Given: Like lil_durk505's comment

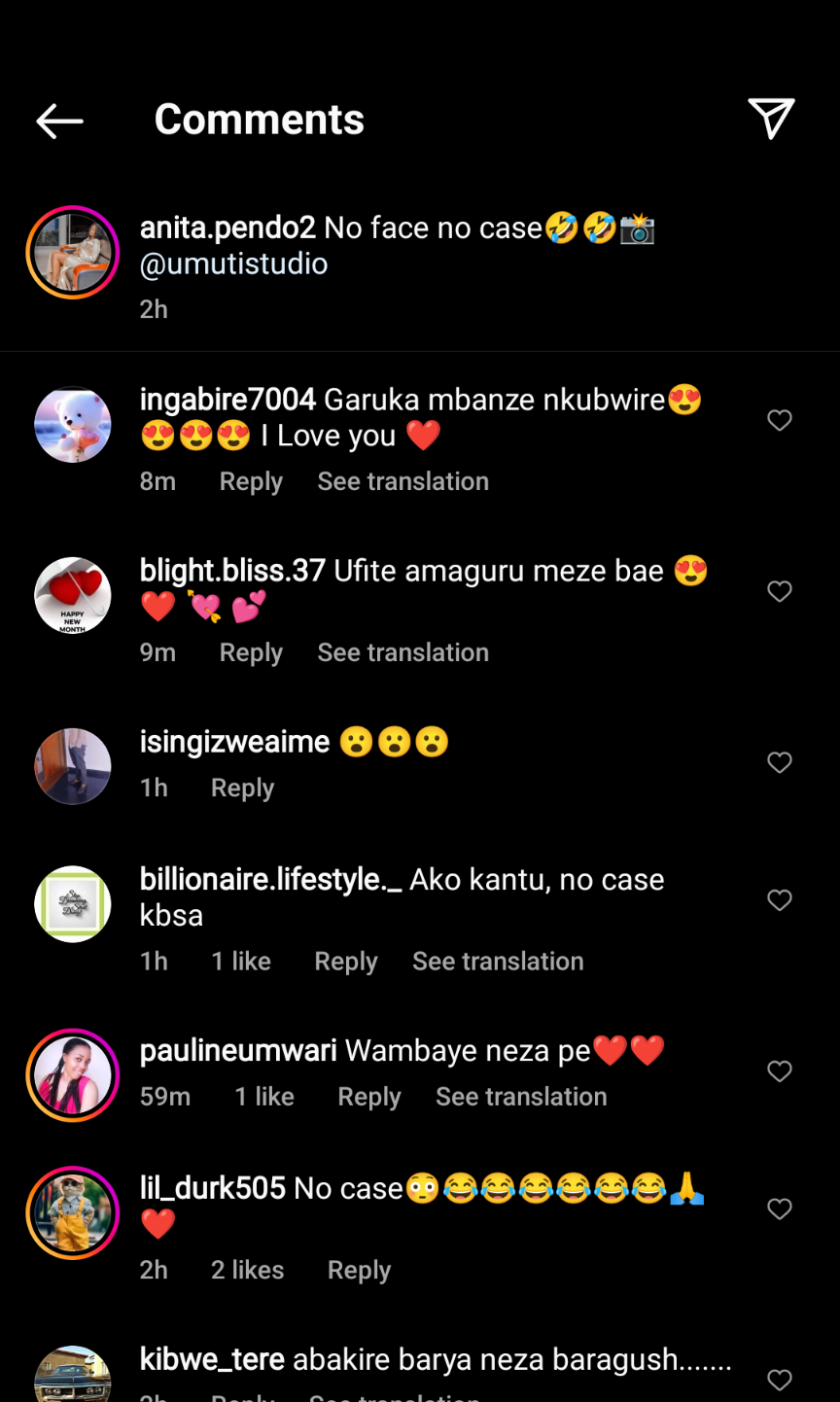Looking at the screenshot, I should pyautogui.click(x=780, y=1209).
